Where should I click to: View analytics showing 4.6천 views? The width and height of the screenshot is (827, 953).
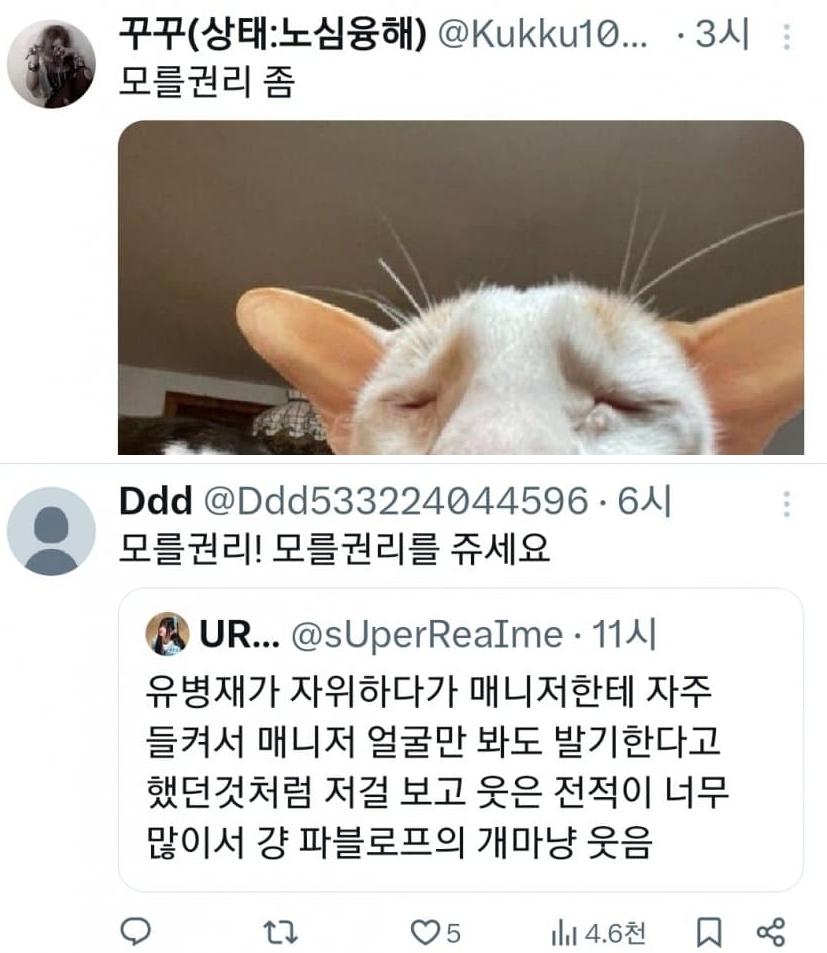[598, 932]
